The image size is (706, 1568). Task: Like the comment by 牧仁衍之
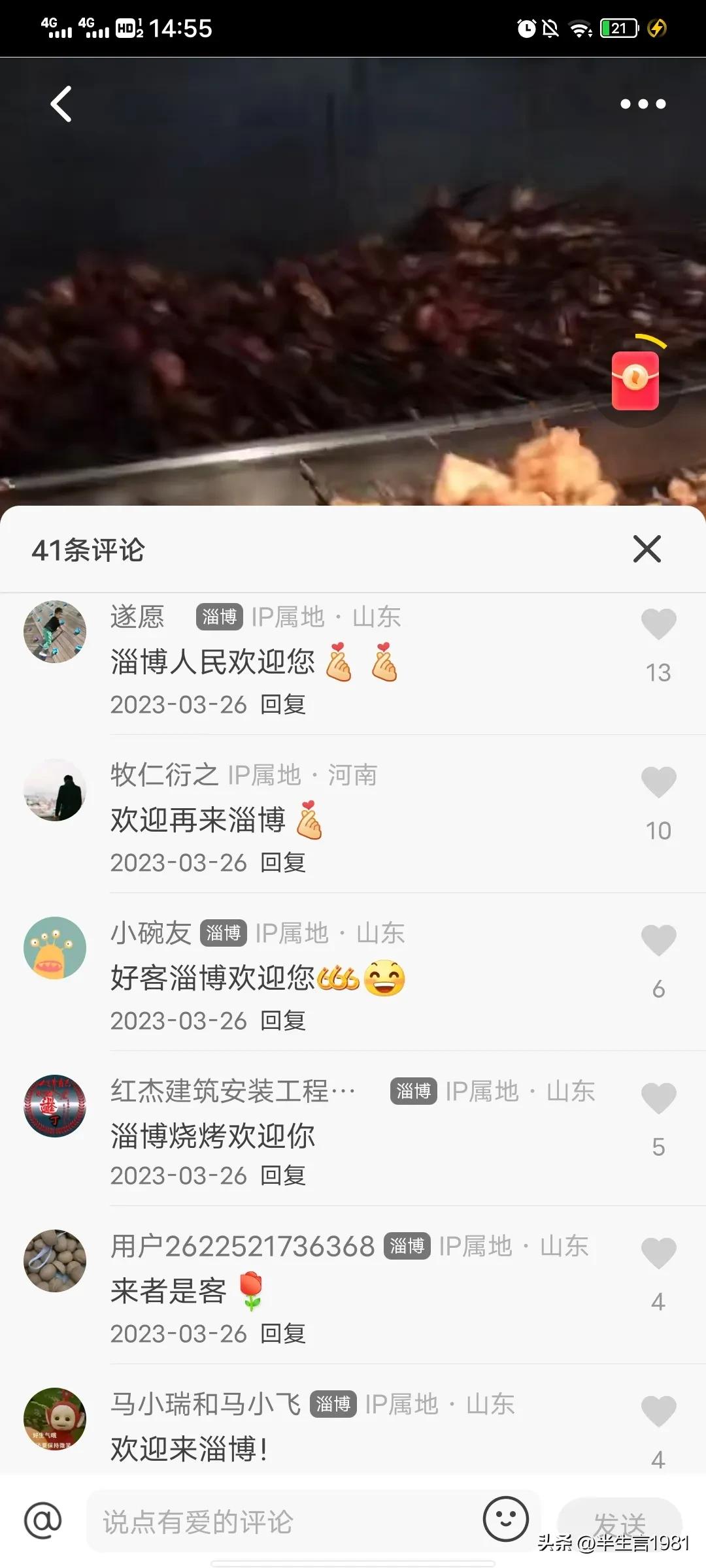[658, 782]
